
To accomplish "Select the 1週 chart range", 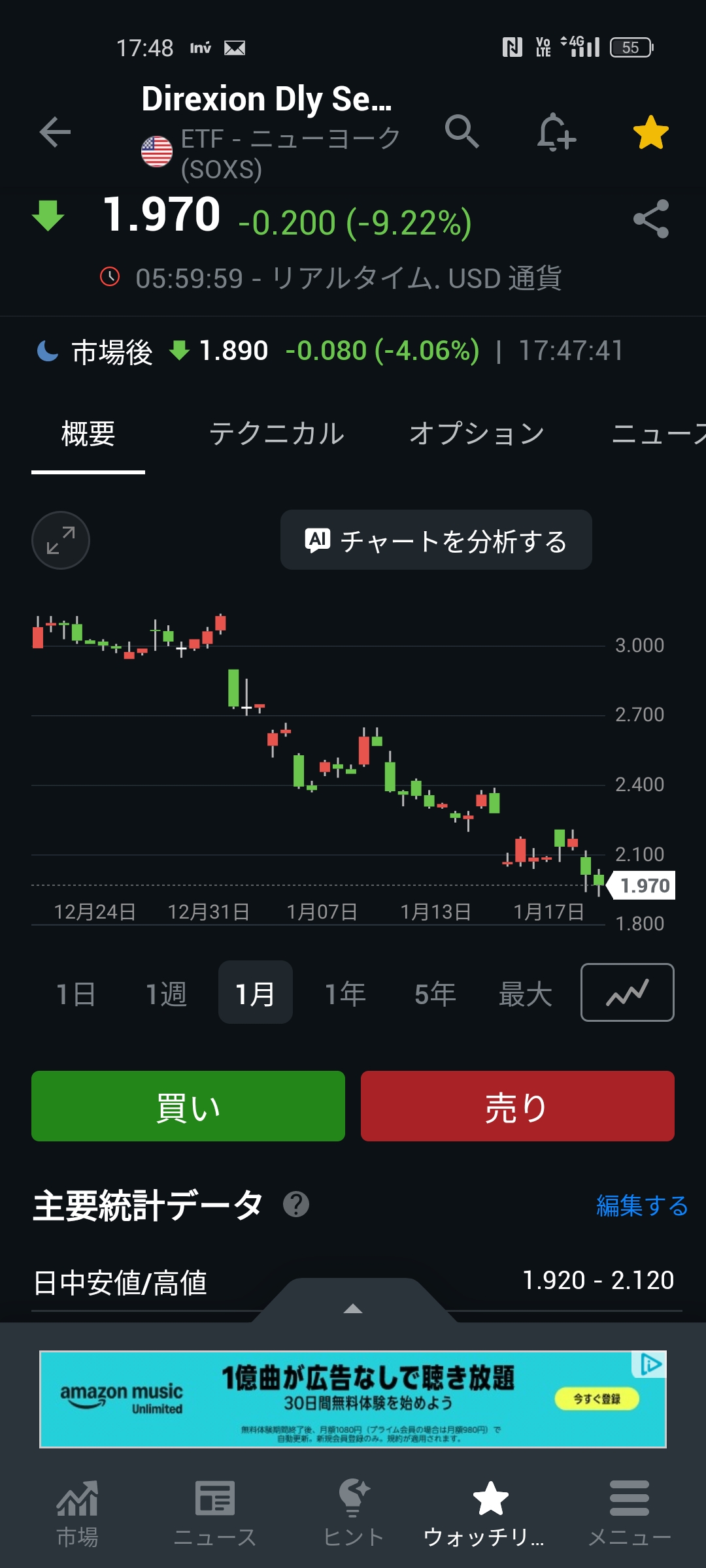I will (166, 994).
